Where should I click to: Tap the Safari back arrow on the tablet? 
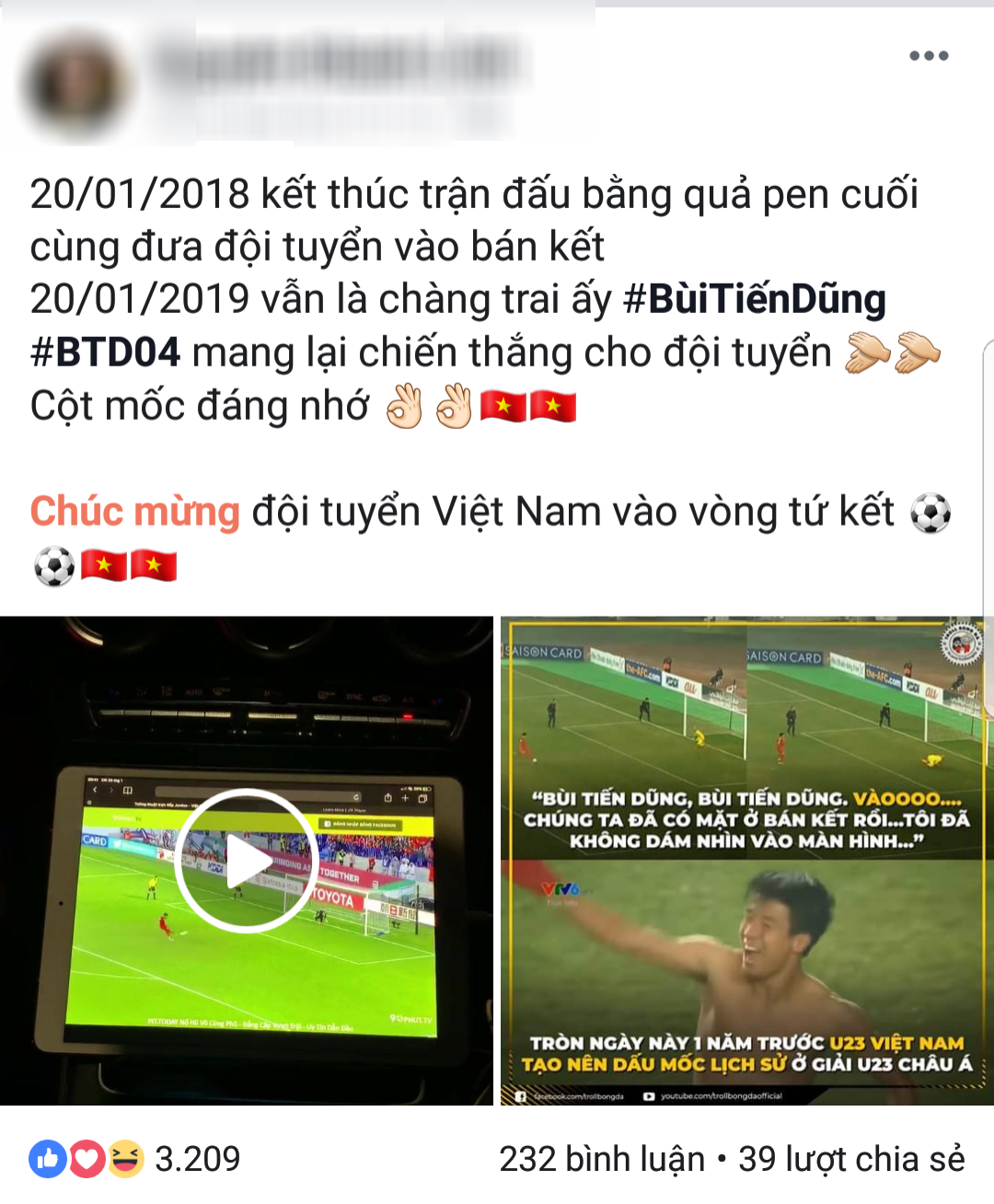point(95,790)
